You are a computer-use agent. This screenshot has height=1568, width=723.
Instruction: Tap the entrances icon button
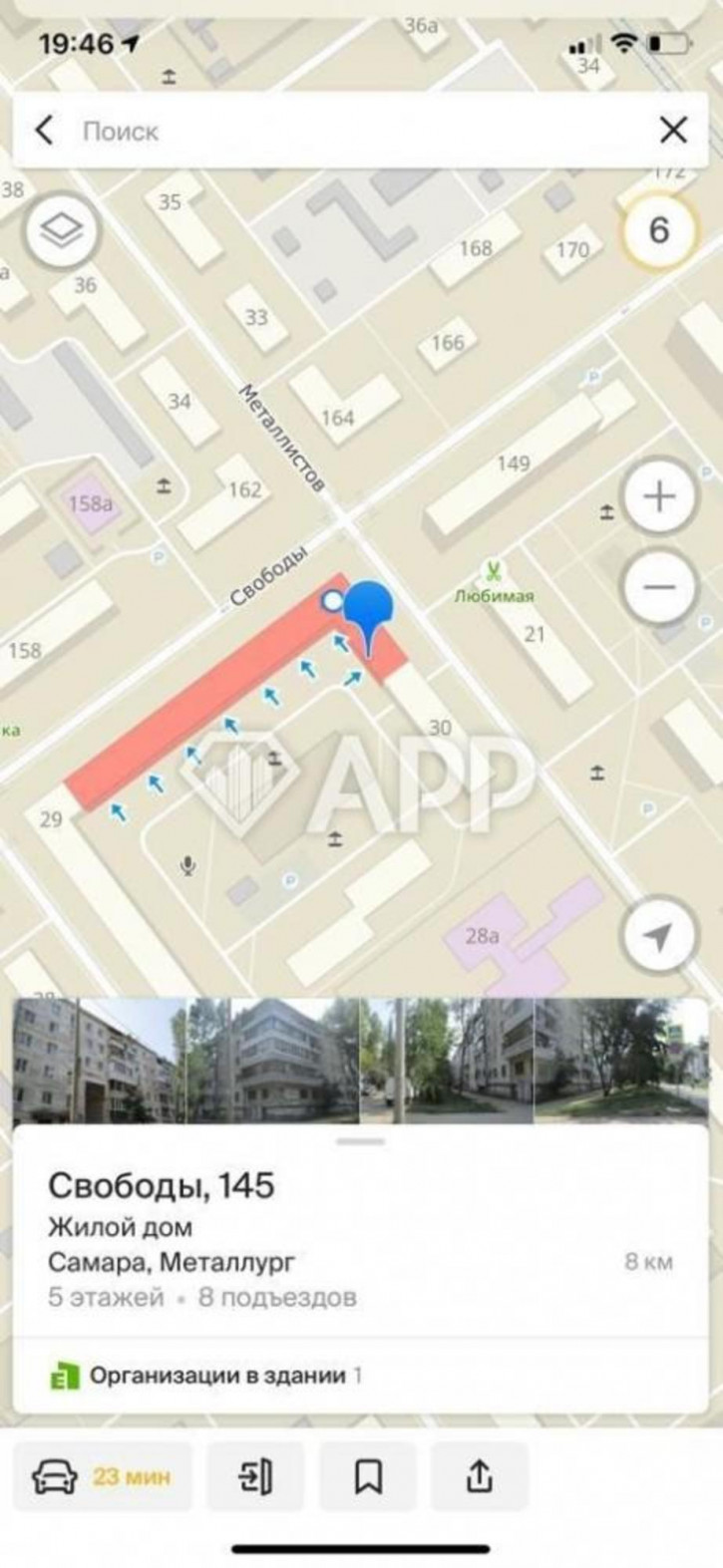coord(256,1476)
